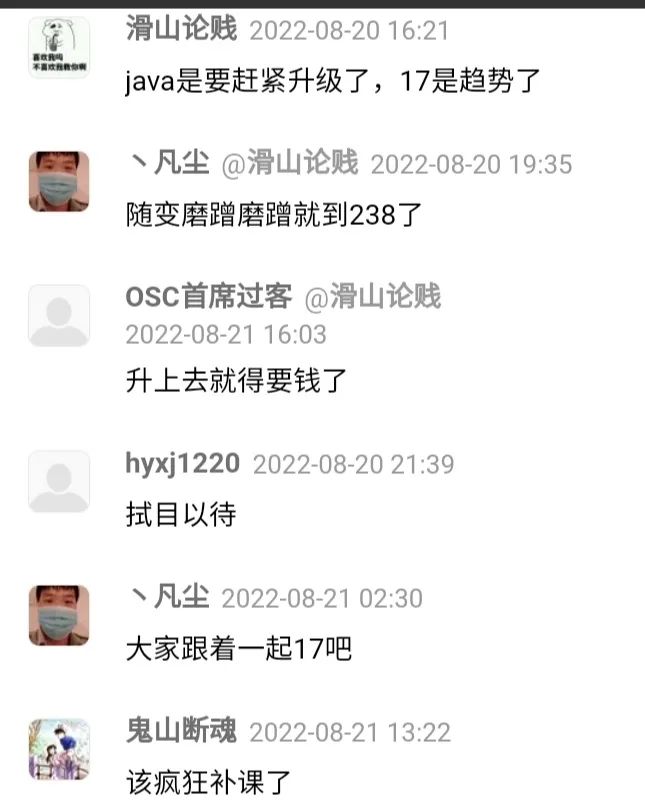
Task: View 凡尘's avatar on the 238 comment
Action: tap(59, 182)
